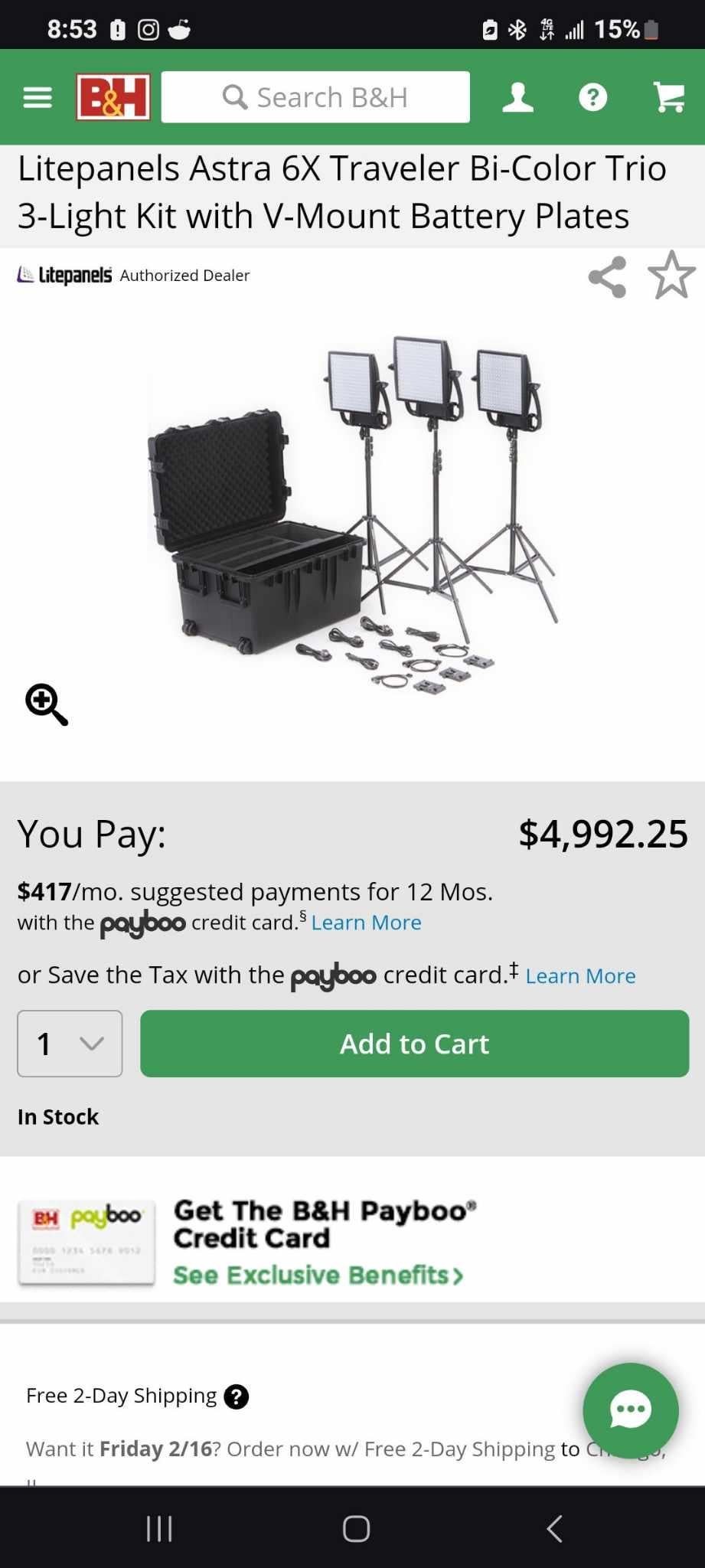The image size is (705, 1568).
Task: Click the Add to Cart button
Action: pyautogui.click(x=414, y=1043)
